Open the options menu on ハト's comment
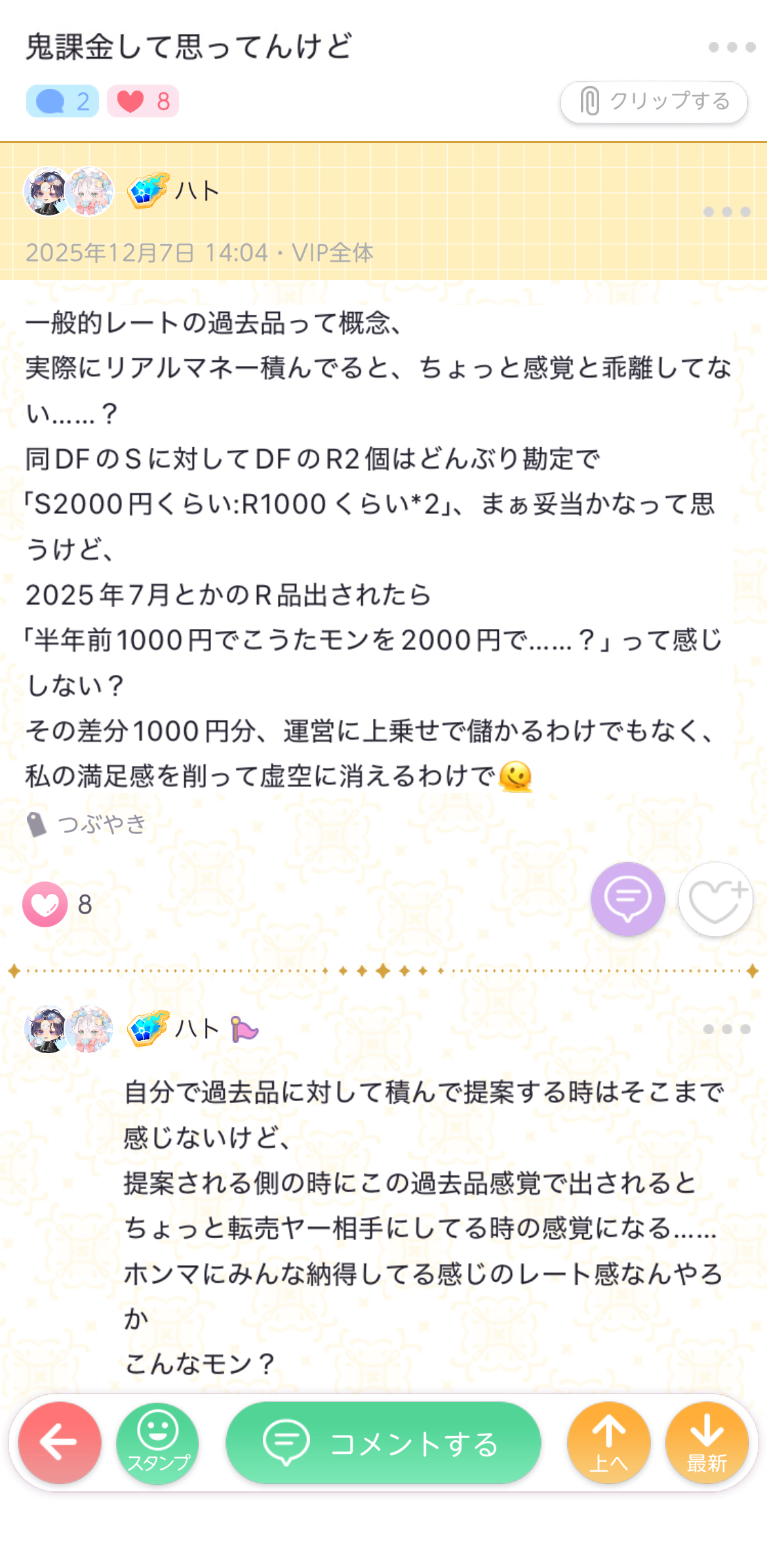Viewport: 767px width, 1568px height. 726,1029
